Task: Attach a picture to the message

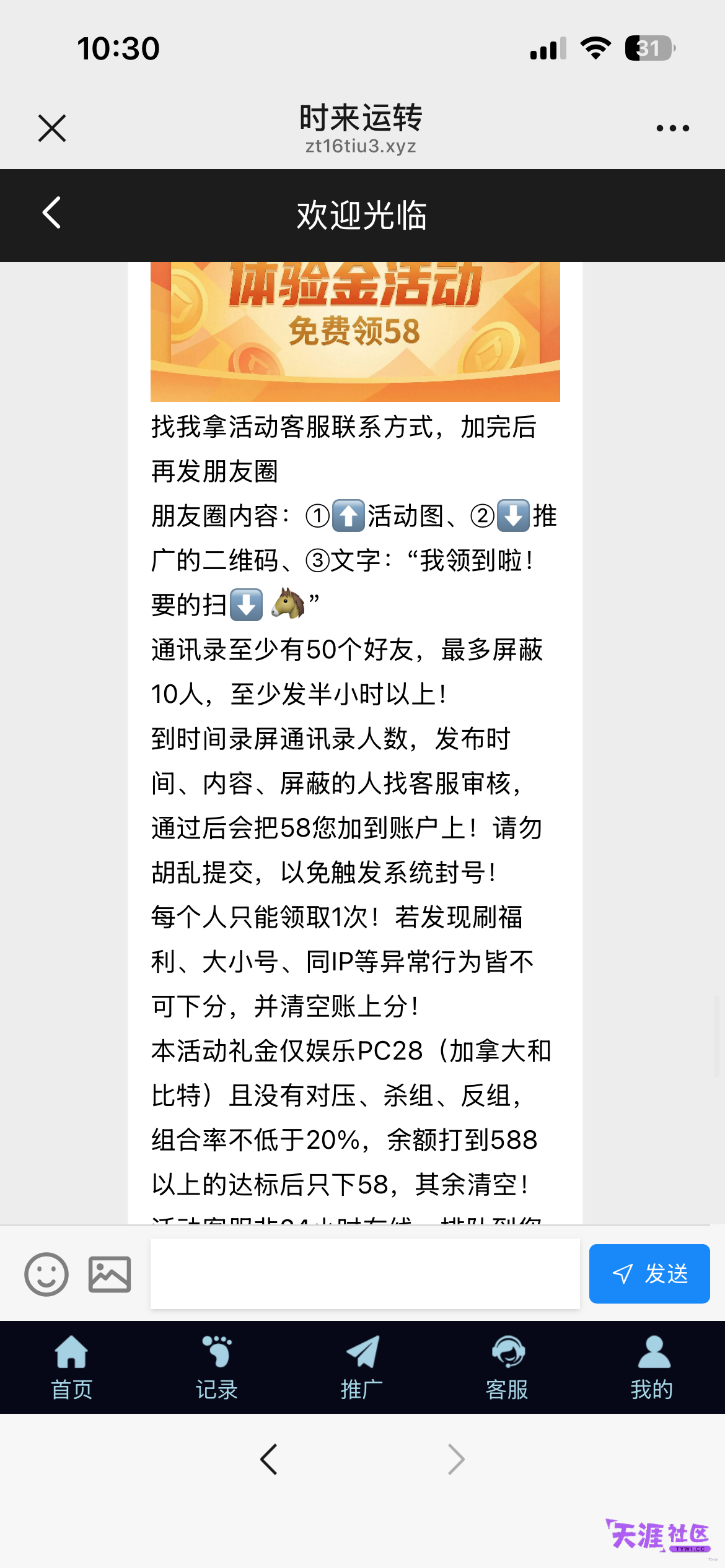Action: tap(110, 1274)
